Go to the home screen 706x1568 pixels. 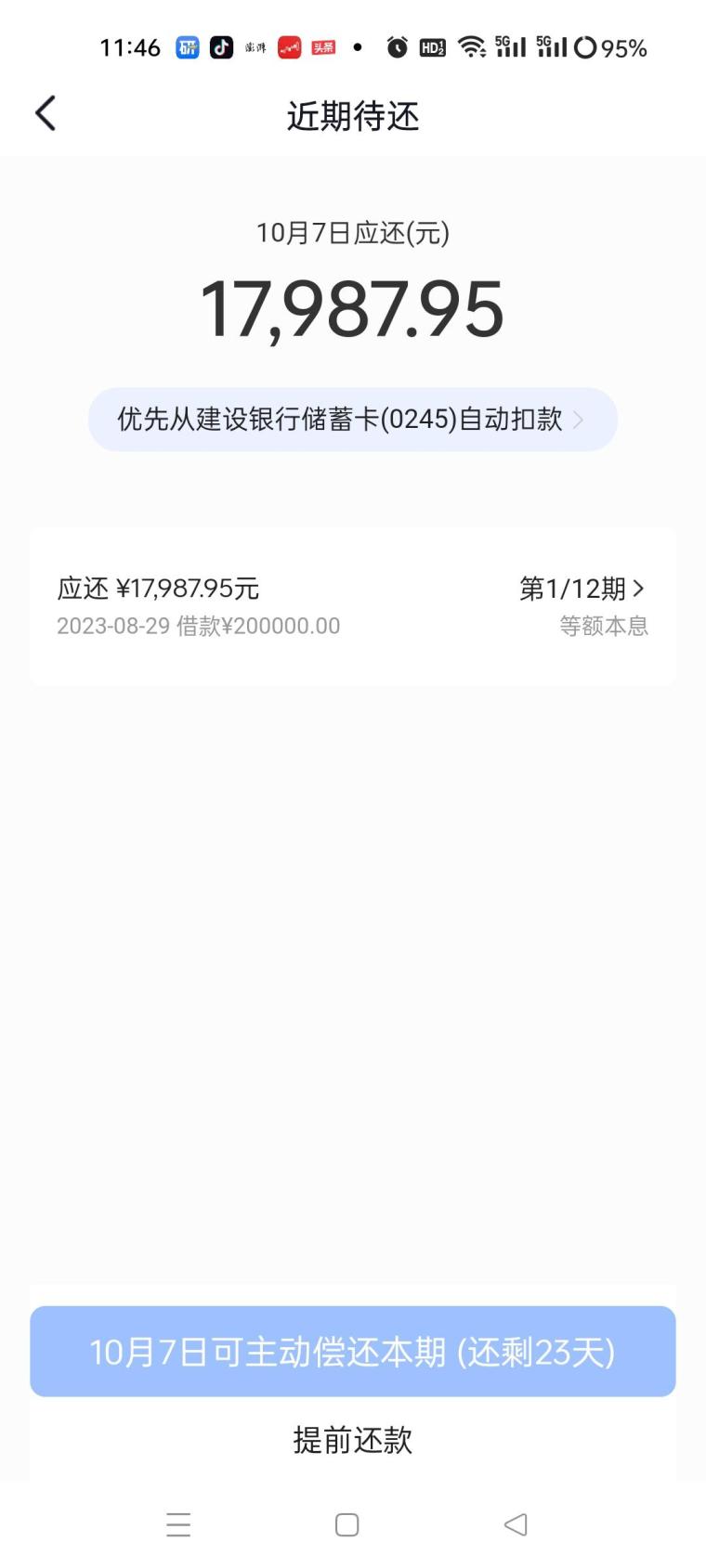pos(347,1524)
